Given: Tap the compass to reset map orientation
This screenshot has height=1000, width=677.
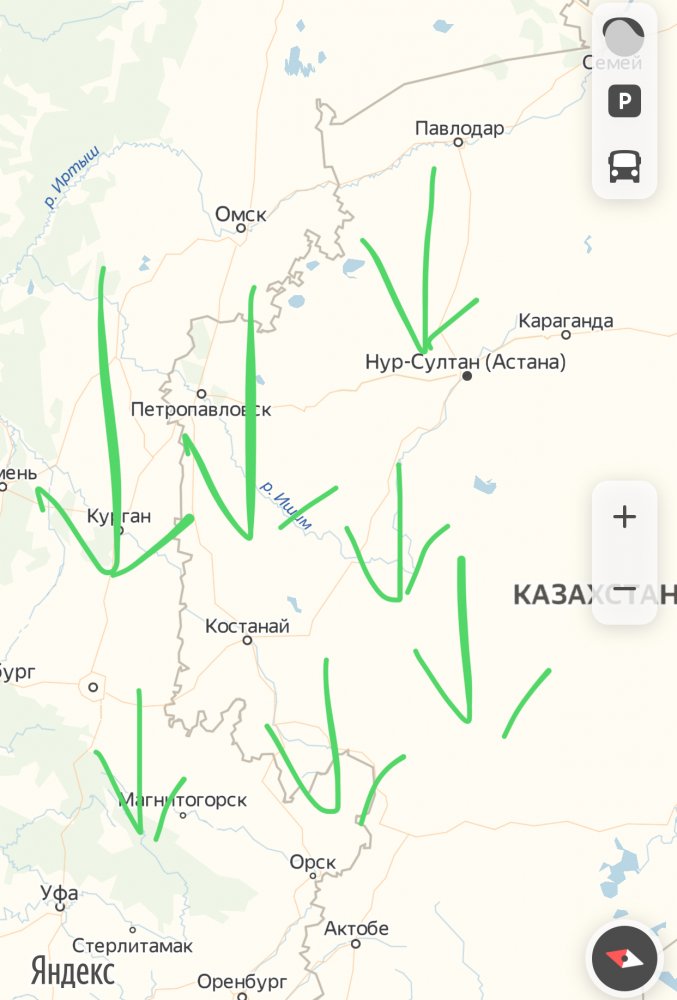Looking at the screenshot, I should click(625, 958).
